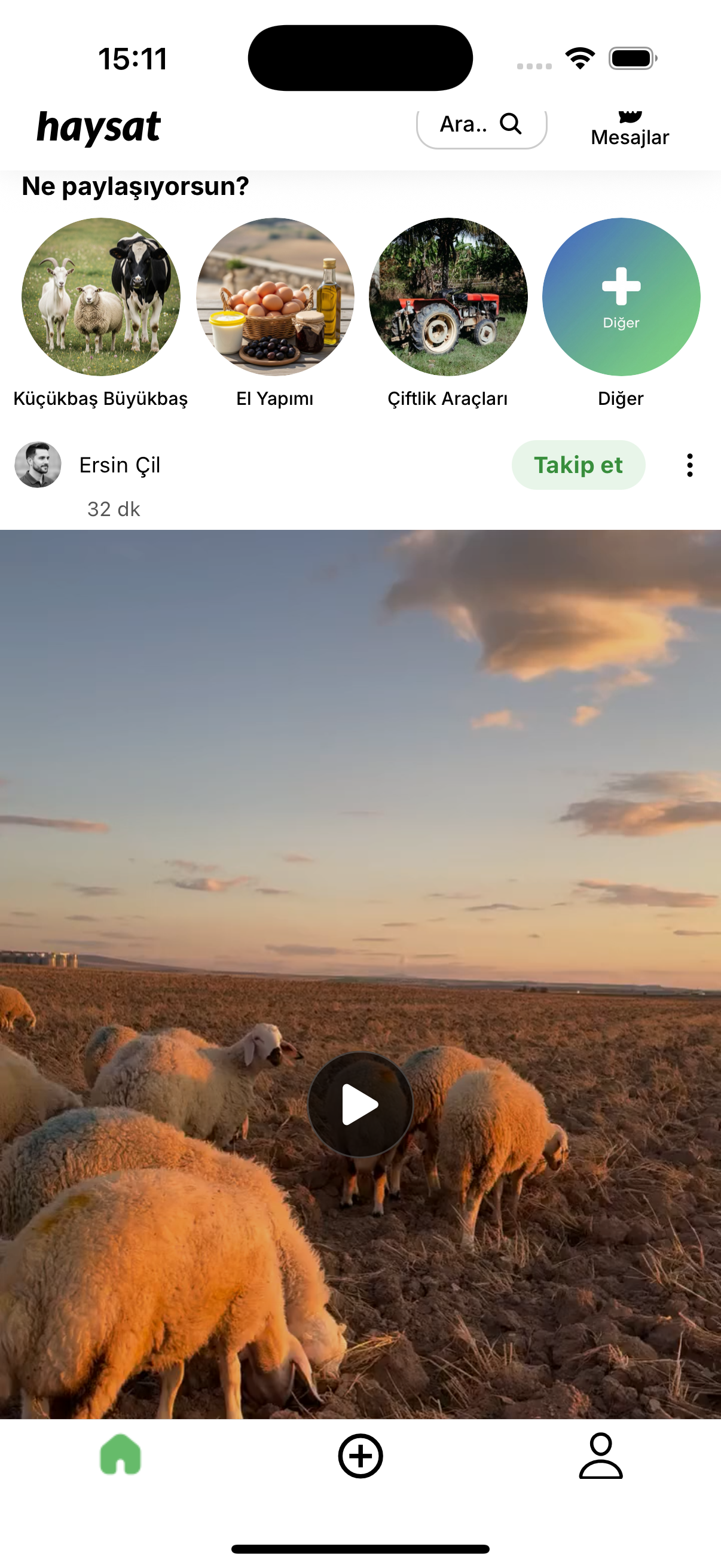The height and width of the screenshot is (1568, 721).
Task: Tap the search magnifier icon
Action: coord(512,124)
